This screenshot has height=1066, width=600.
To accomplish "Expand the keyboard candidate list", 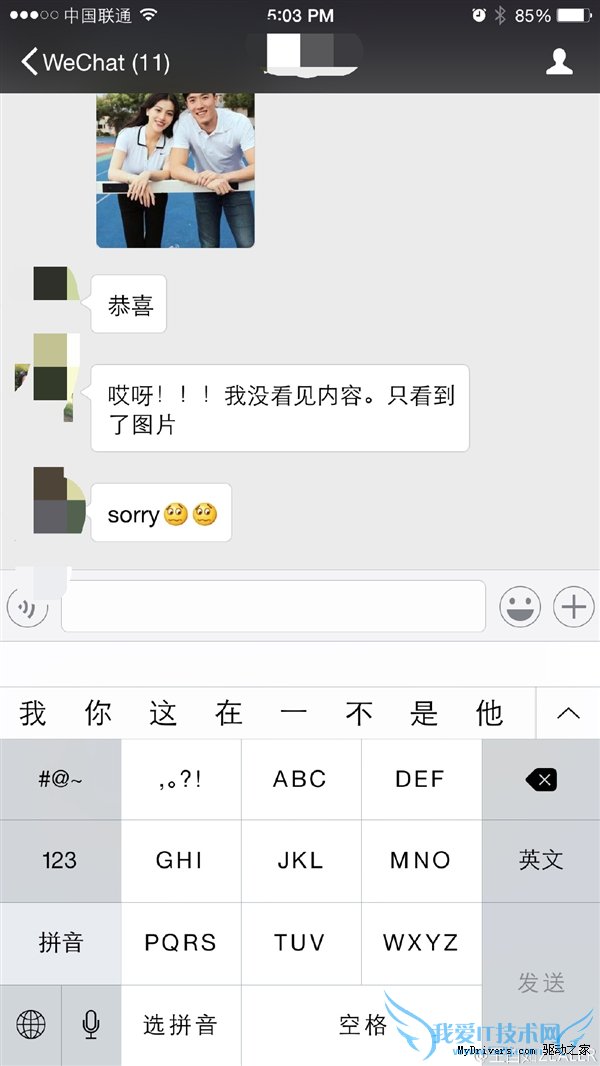I will pos(568,713).
